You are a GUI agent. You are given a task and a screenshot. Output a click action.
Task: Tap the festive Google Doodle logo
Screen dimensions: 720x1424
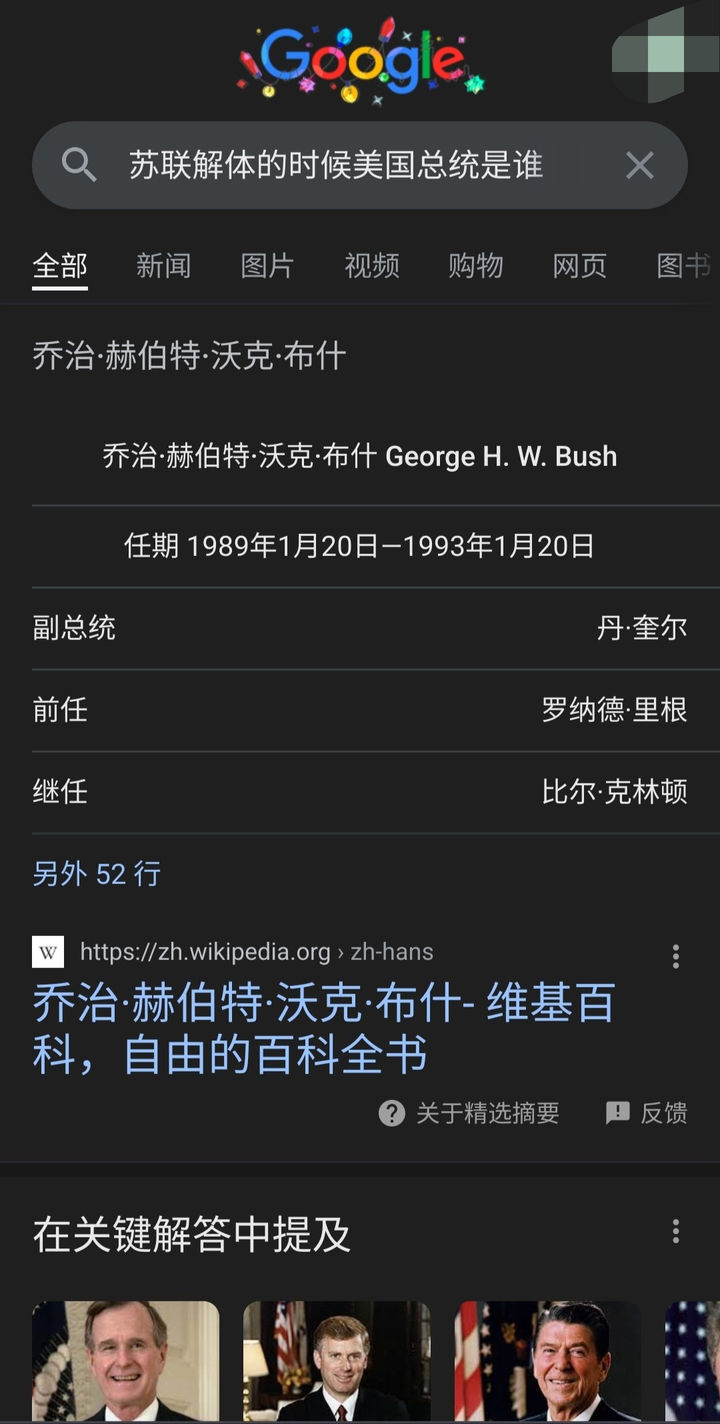point(358,60)
